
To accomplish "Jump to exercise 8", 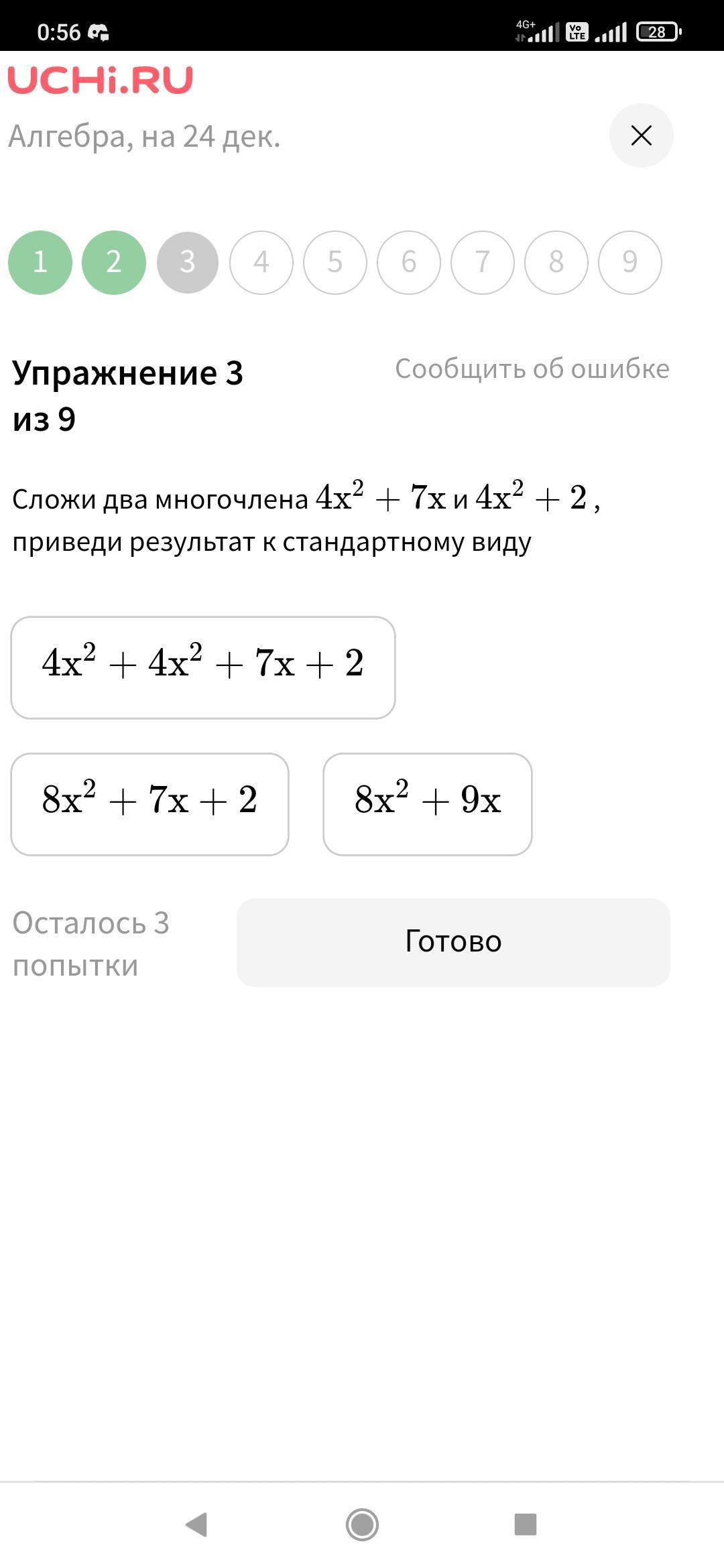I will 556,262.
